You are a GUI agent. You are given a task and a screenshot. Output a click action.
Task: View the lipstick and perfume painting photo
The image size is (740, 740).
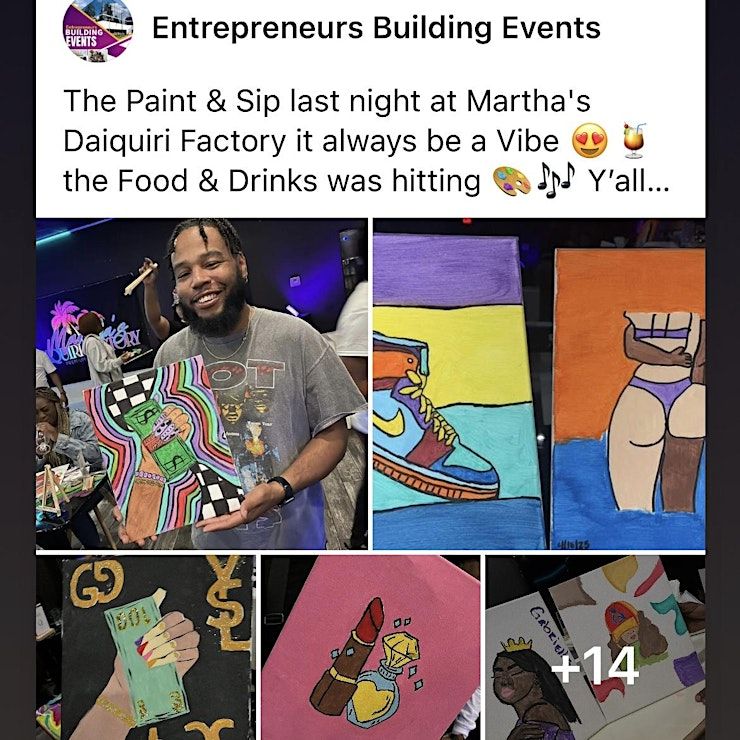(x=370, y=648)
